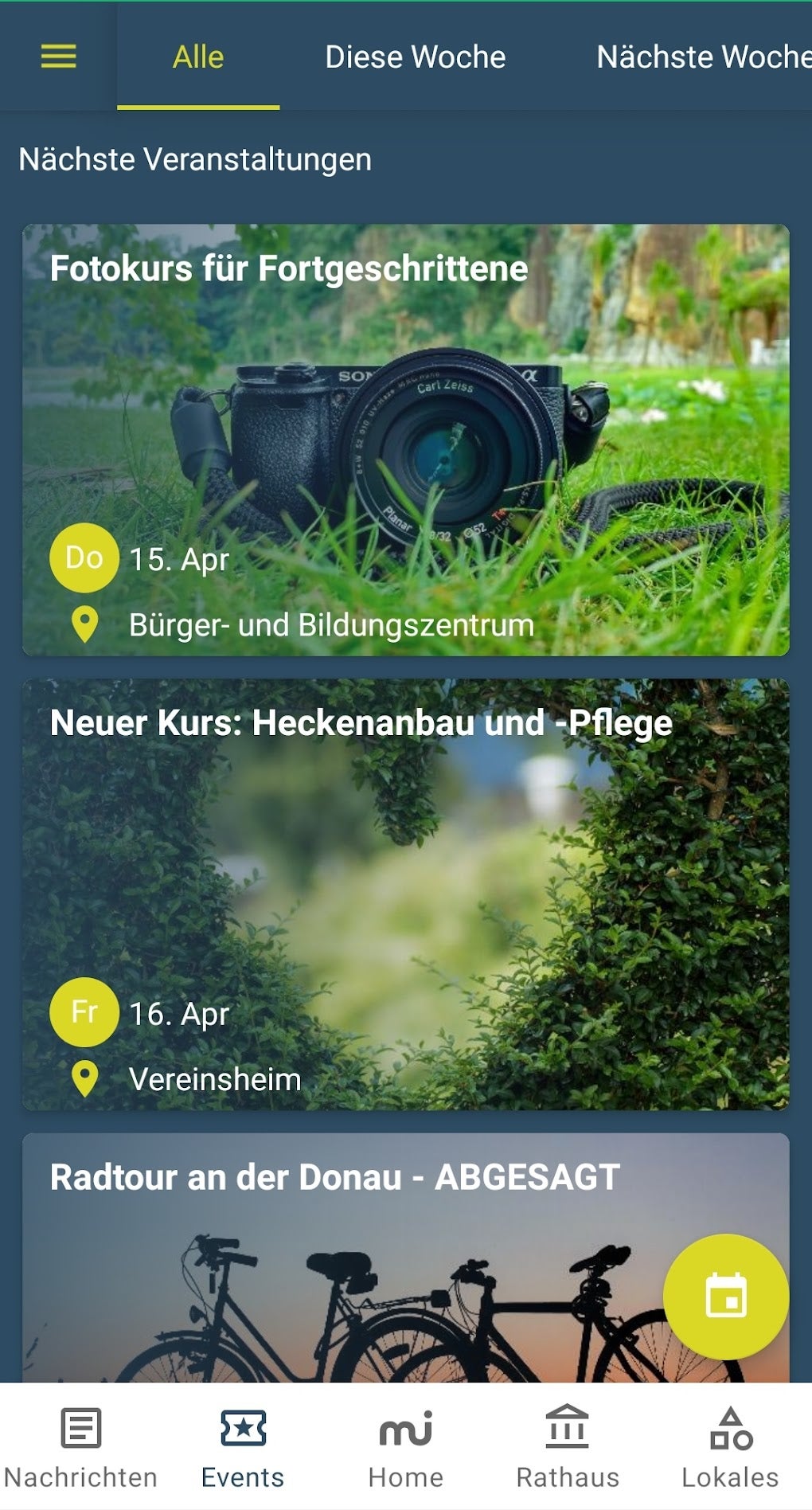Tap the Nächste Veranstaltungen heading
The width and height of the screenshot is (812, 1510).
tap(194, 158)
